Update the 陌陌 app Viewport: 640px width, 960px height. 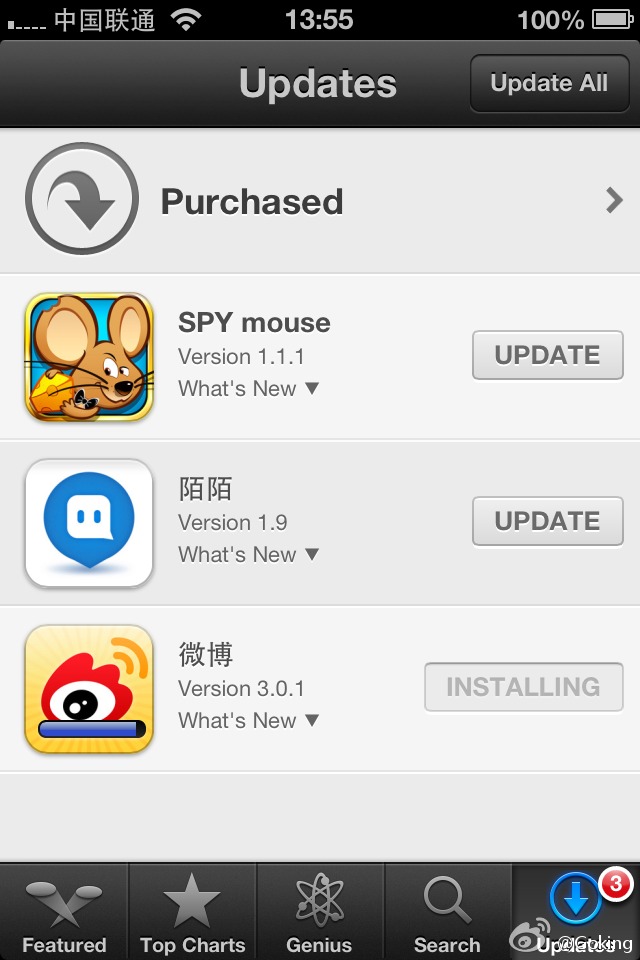tap(547, 521)
